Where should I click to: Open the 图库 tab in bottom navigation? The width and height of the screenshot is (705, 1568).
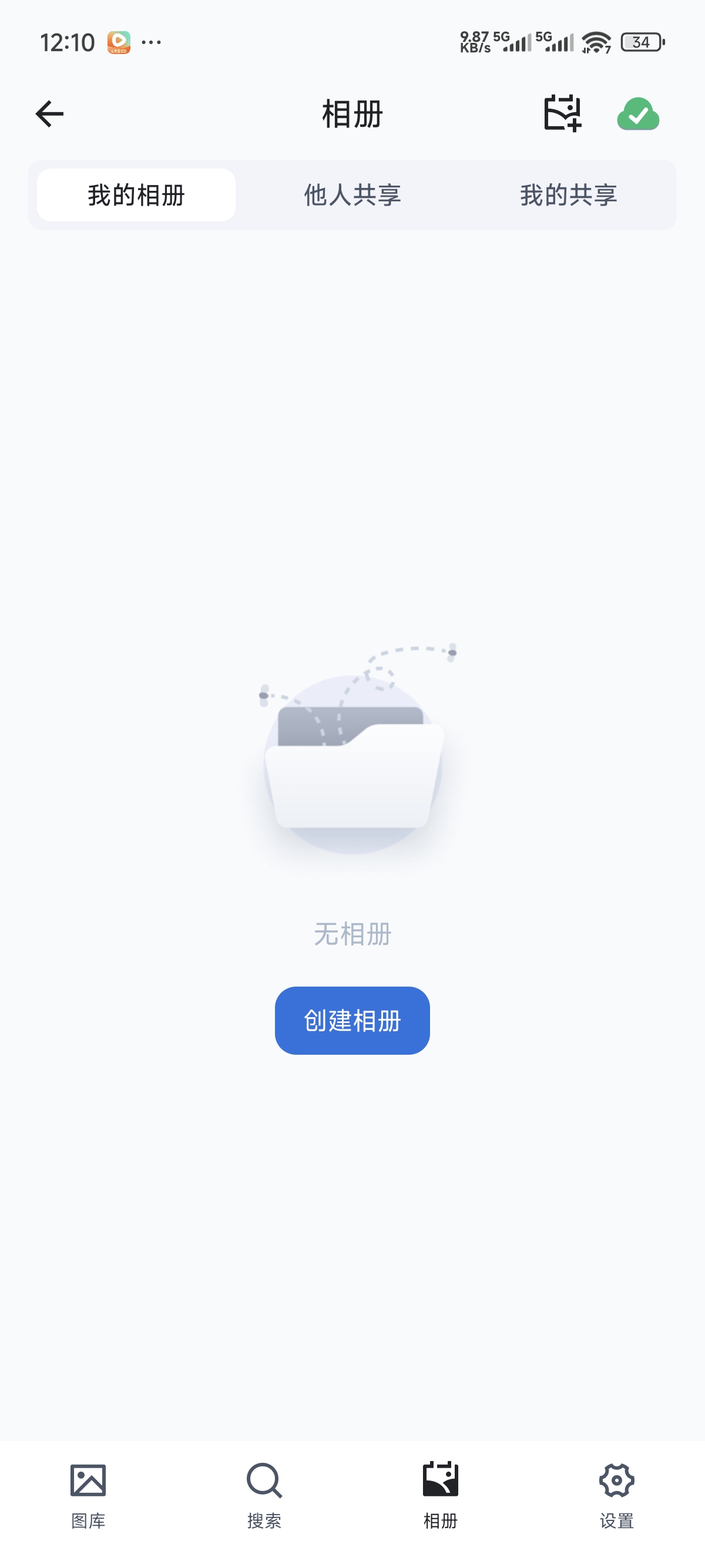[x=88, y=1495]
